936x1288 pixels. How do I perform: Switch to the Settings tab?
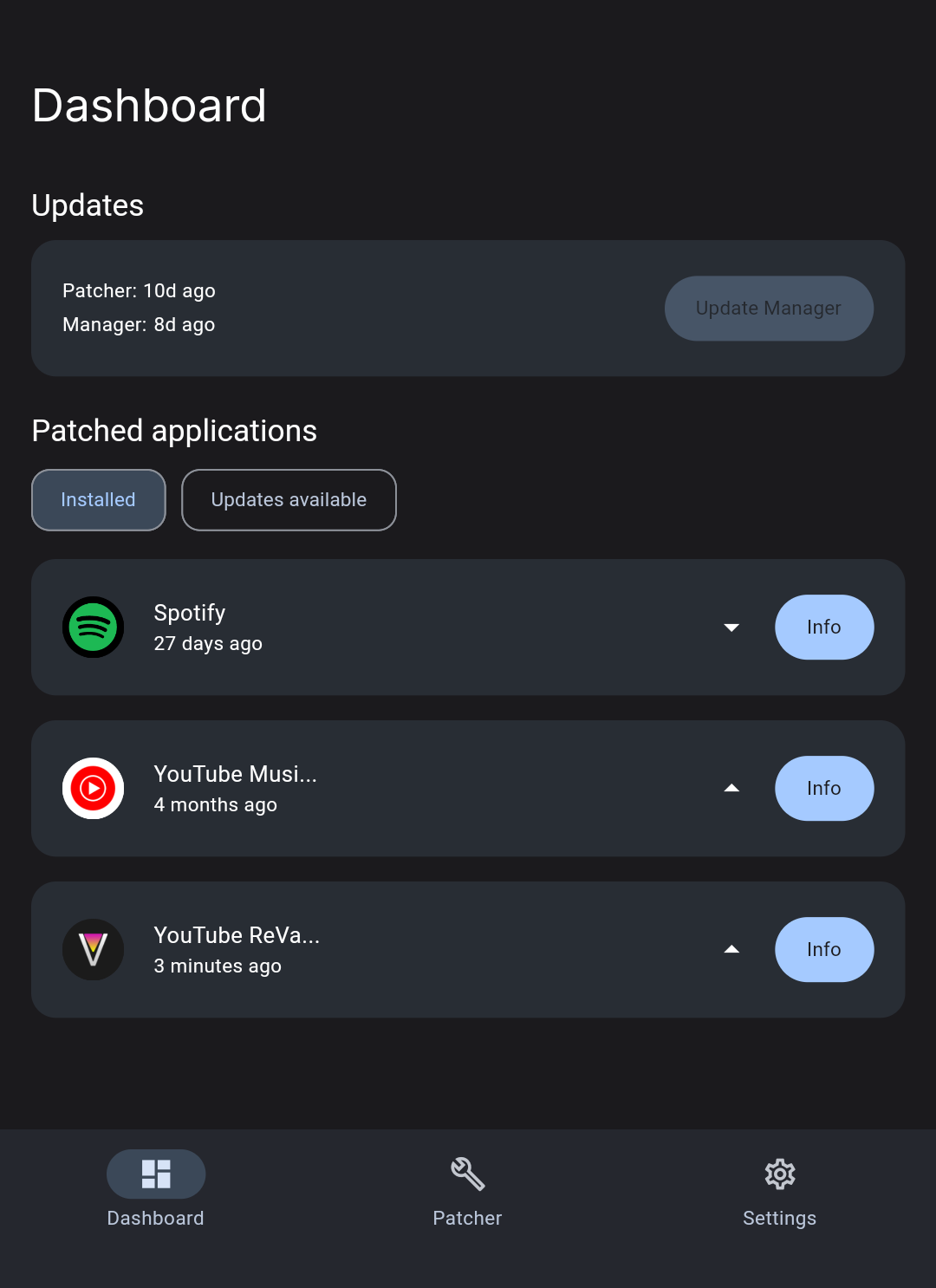click(779, 1192)
